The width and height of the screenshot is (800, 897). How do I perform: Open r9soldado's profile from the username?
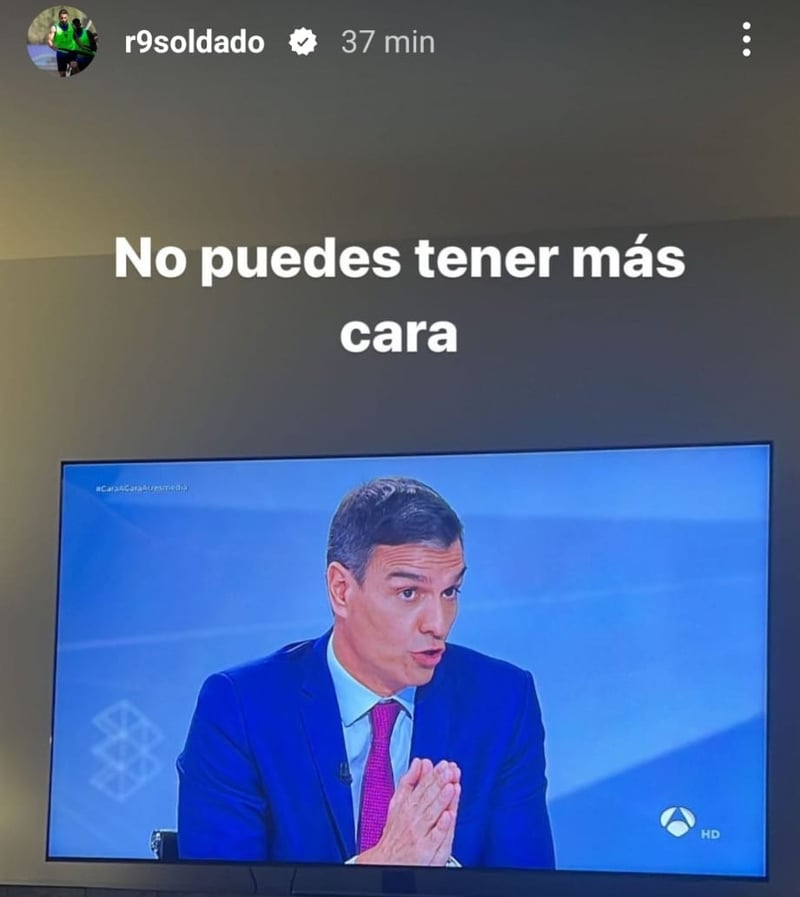[x=194, y=42]
